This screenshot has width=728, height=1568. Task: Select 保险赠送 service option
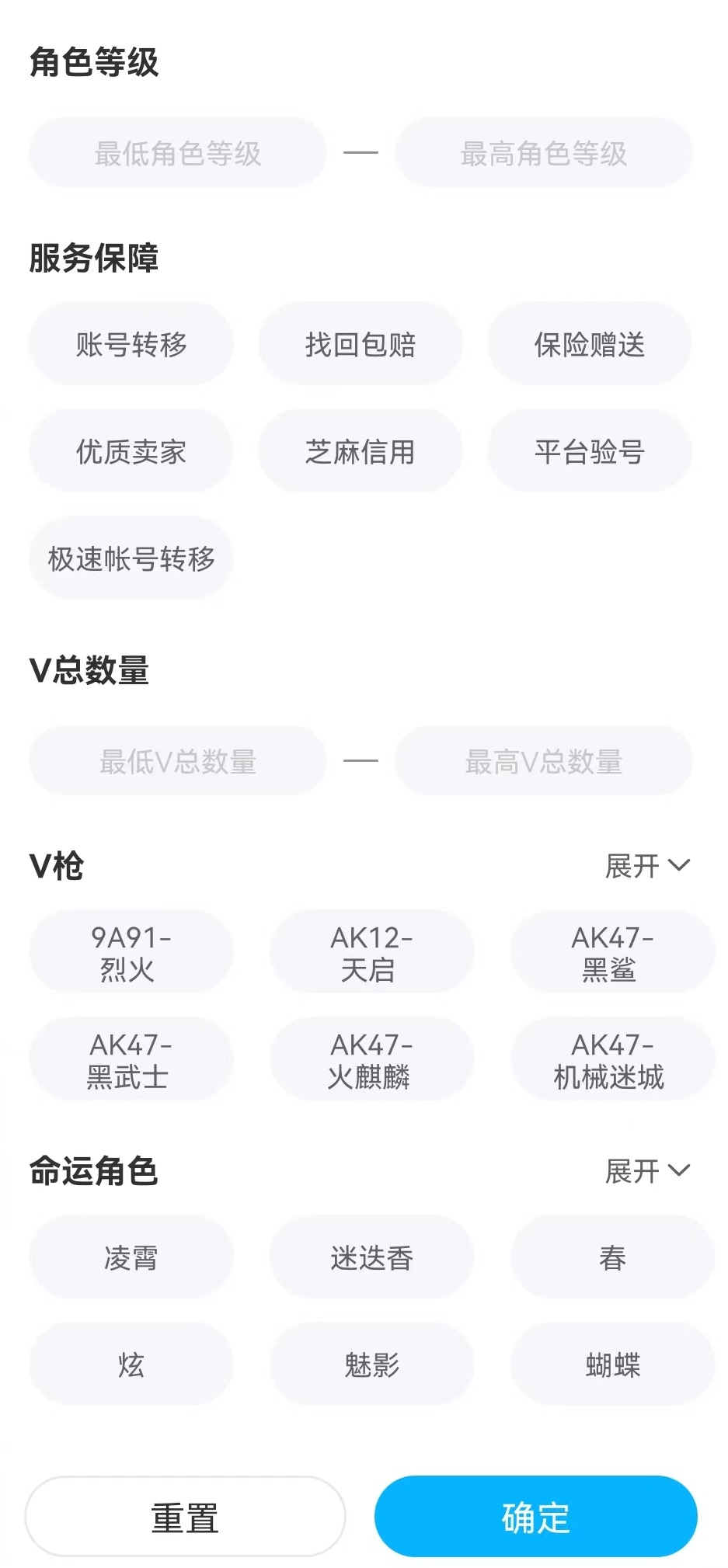(x=589, y=344)
